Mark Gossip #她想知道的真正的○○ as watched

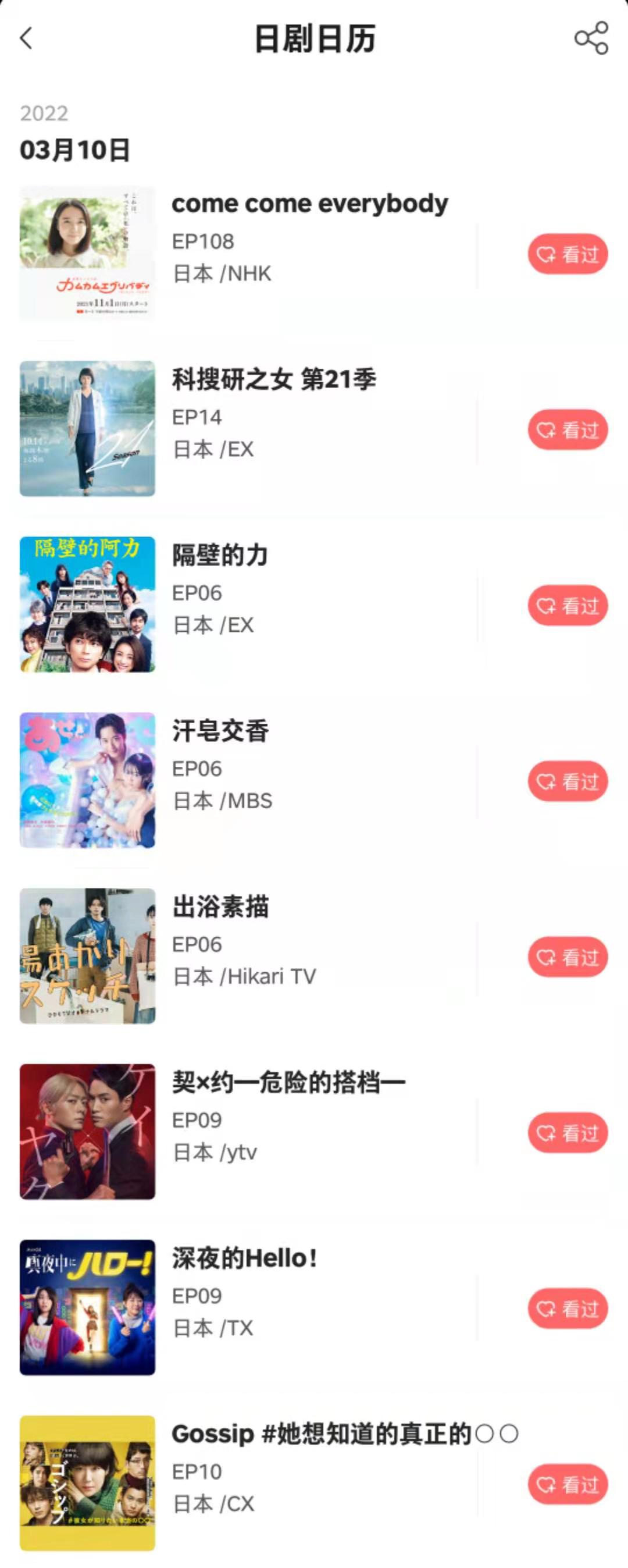567,1484
